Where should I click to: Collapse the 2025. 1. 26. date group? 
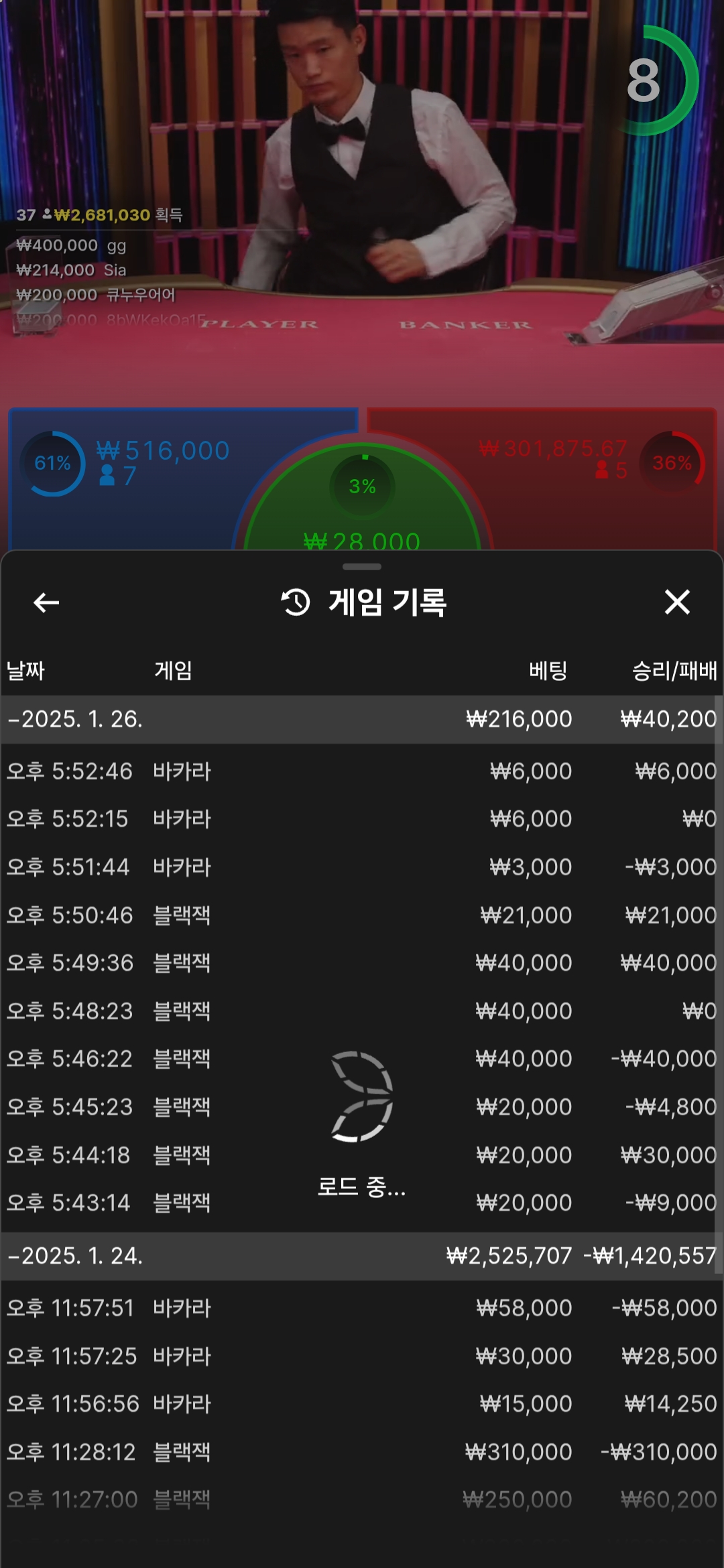point(75,719)
